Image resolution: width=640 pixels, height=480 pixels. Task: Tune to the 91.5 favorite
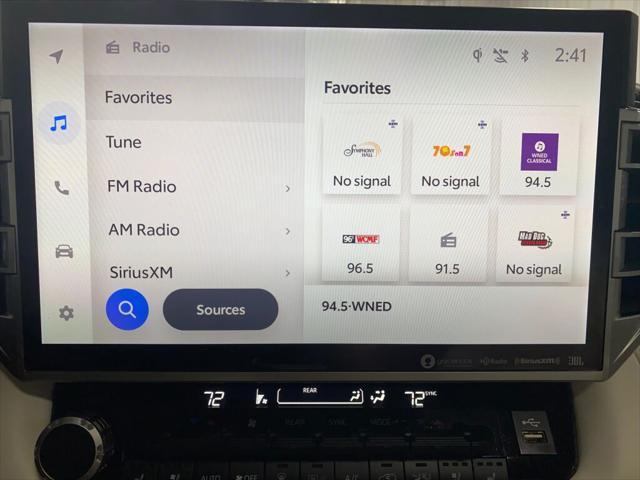(447, 244)
